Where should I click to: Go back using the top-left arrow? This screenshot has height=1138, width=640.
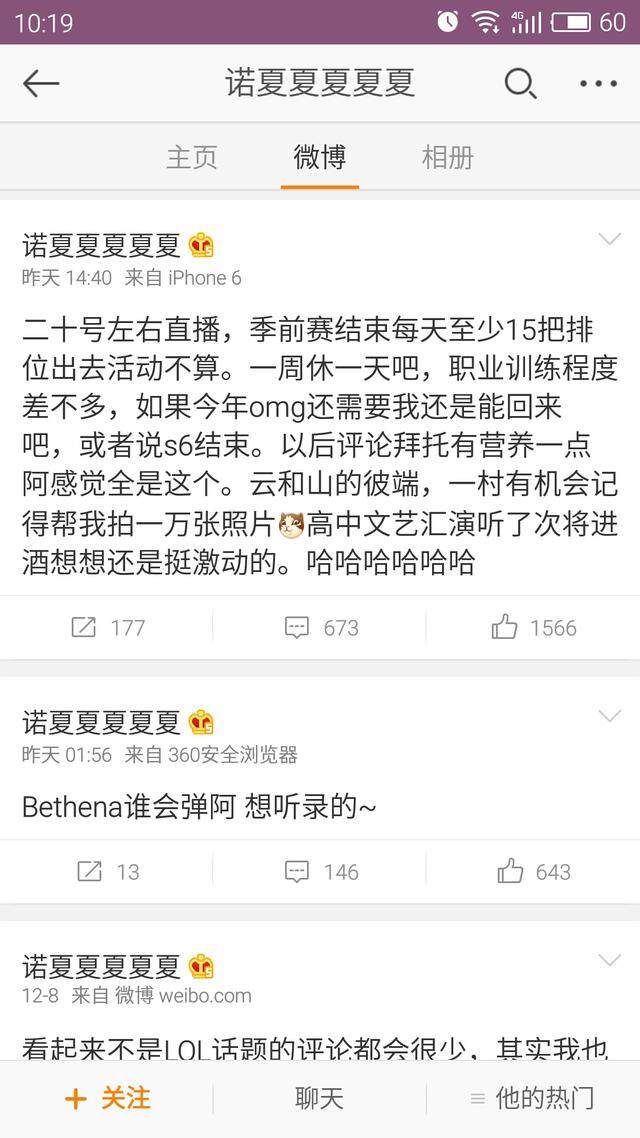41,84
